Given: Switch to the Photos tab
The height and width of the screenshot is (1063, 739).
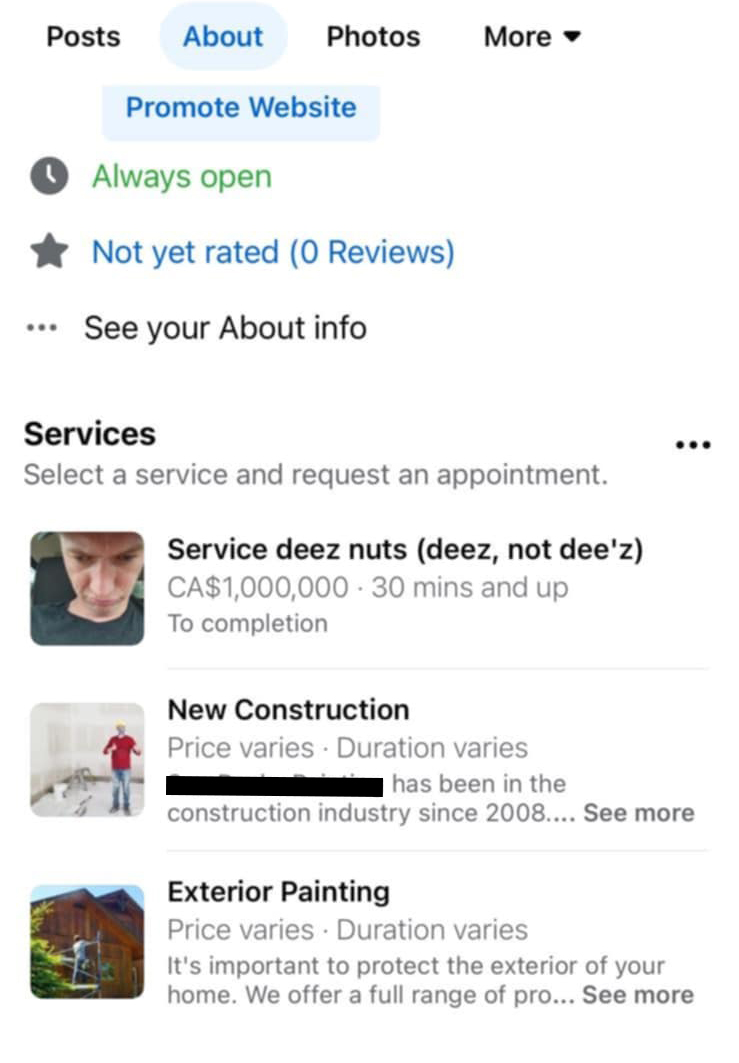Looking at the screenshot, I should click(373, 37).
